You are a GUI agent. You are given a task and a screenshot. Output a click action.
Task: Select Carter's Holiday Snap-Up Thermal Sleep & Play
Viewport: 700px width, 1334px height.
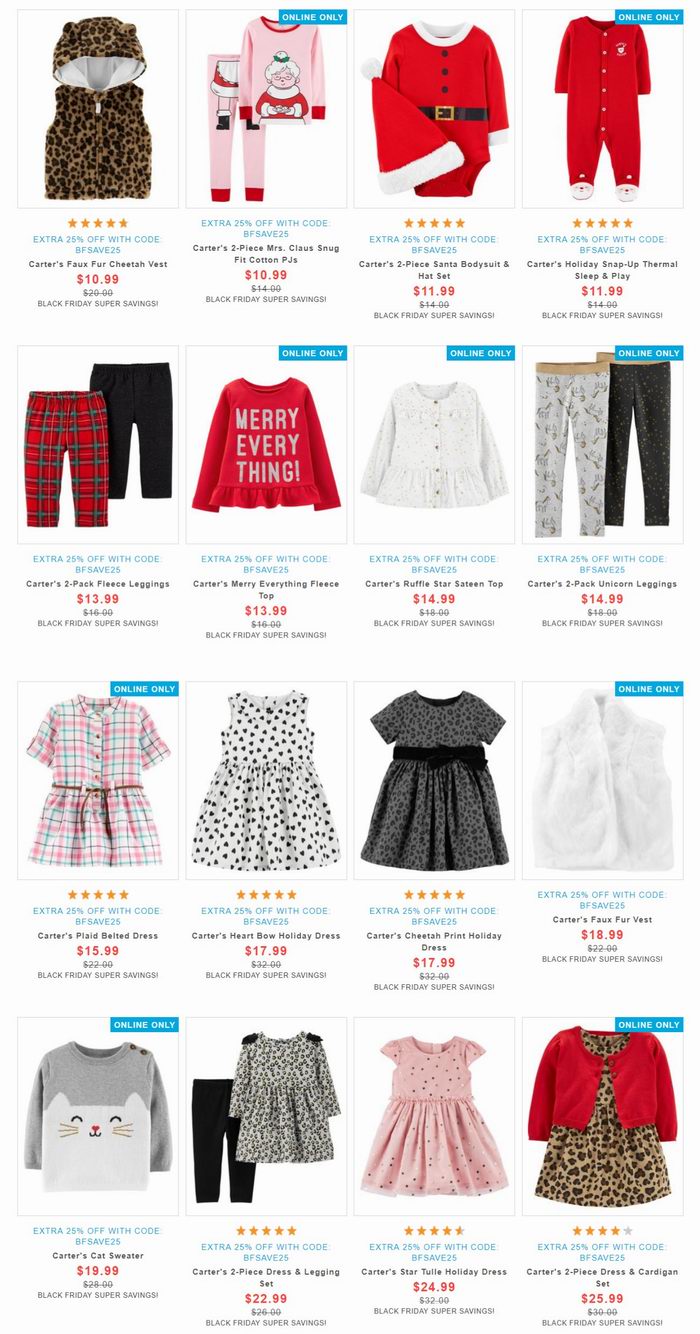point(602,269)
